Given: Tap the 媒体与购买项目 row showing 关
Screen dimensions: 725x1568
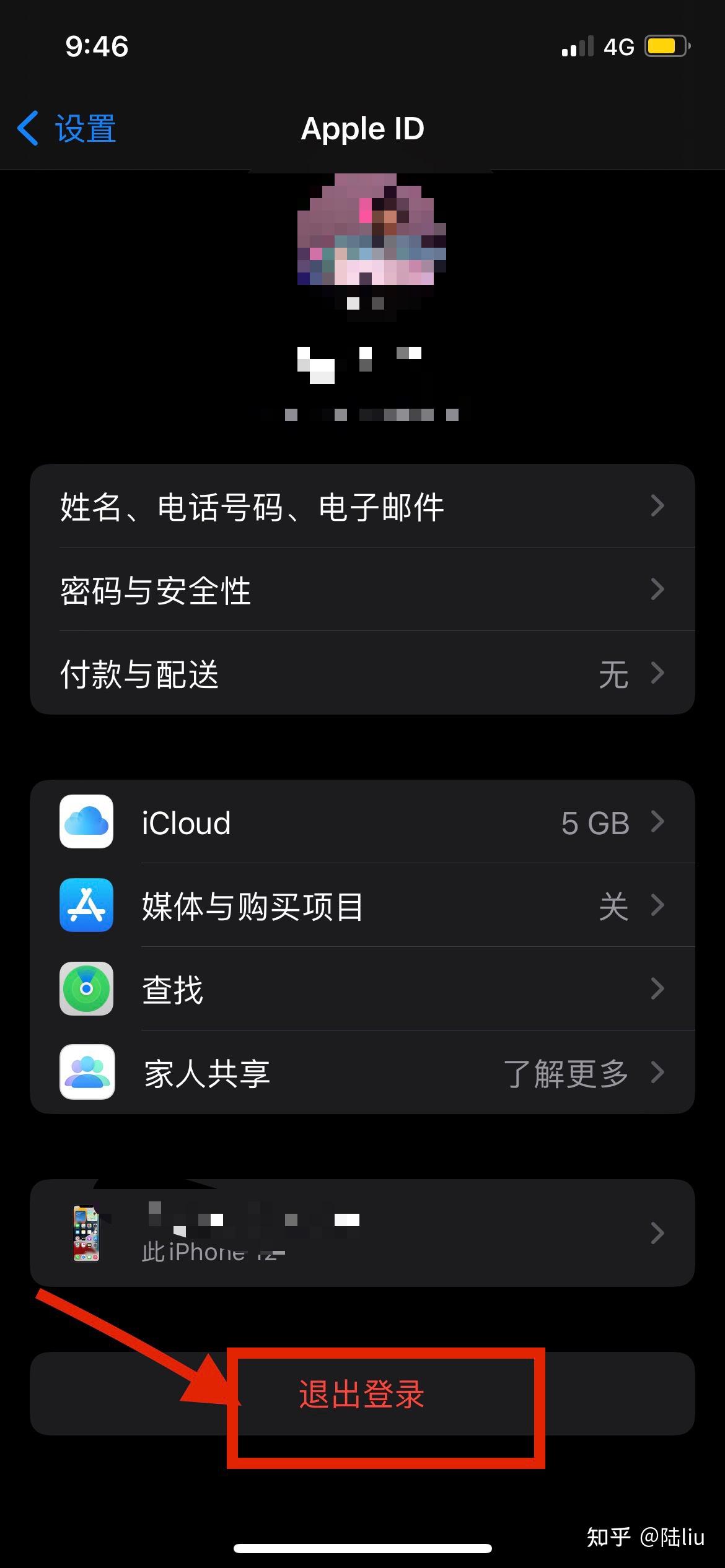Looking at the screenshot, I should click(x=362, y=905).
